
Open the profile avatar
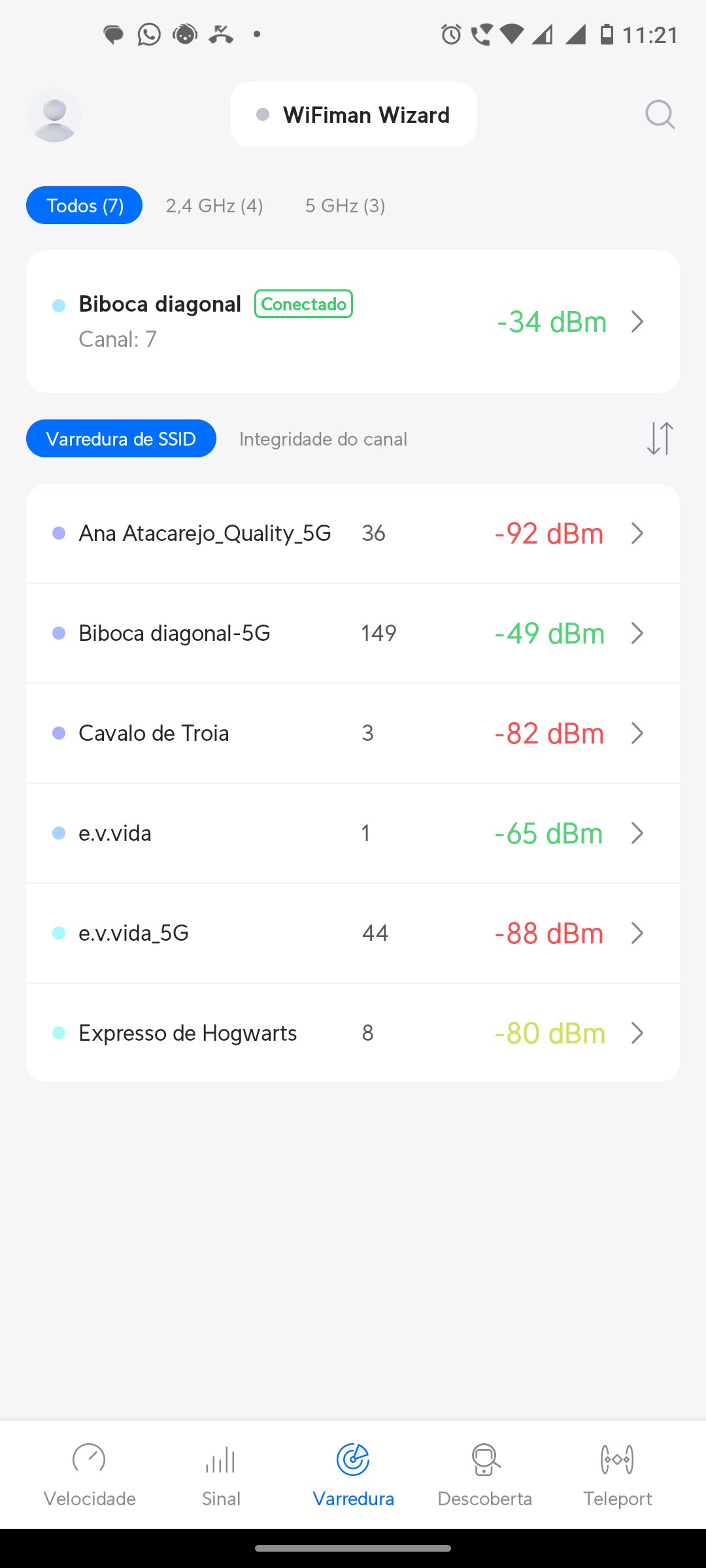click(x=54, y=116)
